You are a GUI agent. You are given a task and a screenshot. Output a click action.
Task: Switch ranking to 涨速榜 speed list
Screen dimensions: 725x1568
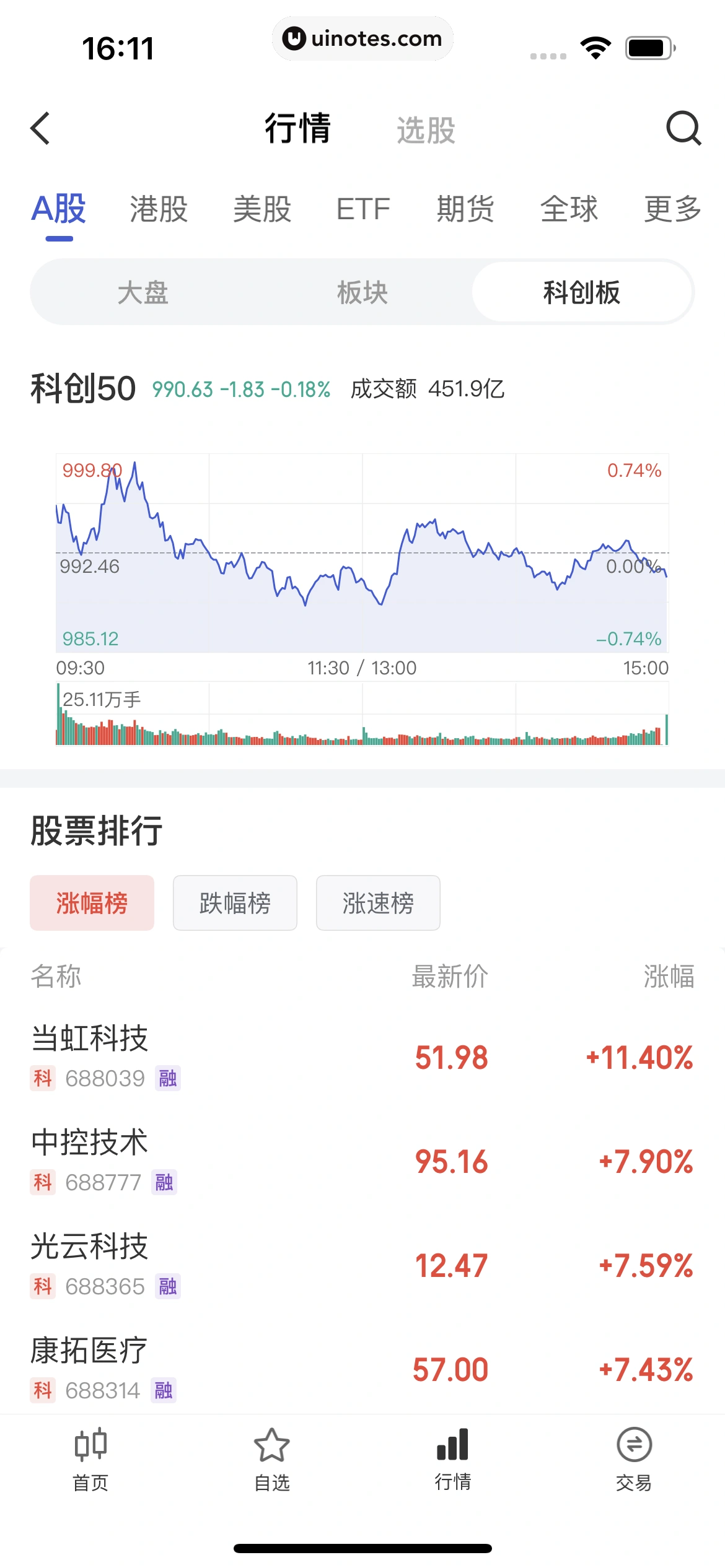(x=378, y=903)
